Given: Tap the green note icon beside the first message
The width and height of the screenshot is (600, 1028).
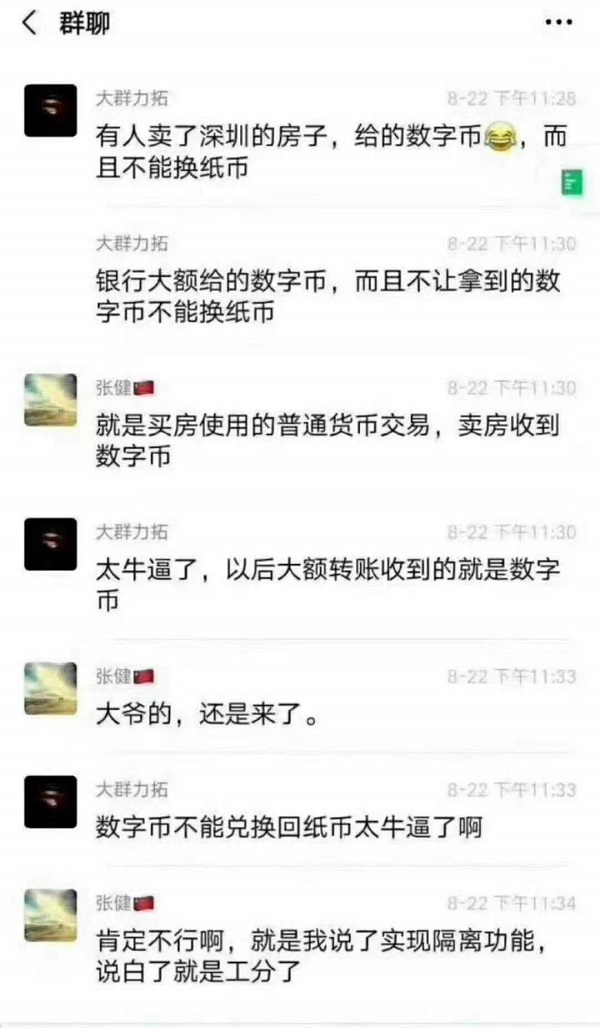Looking at the screenshot, I should [572, 182].
